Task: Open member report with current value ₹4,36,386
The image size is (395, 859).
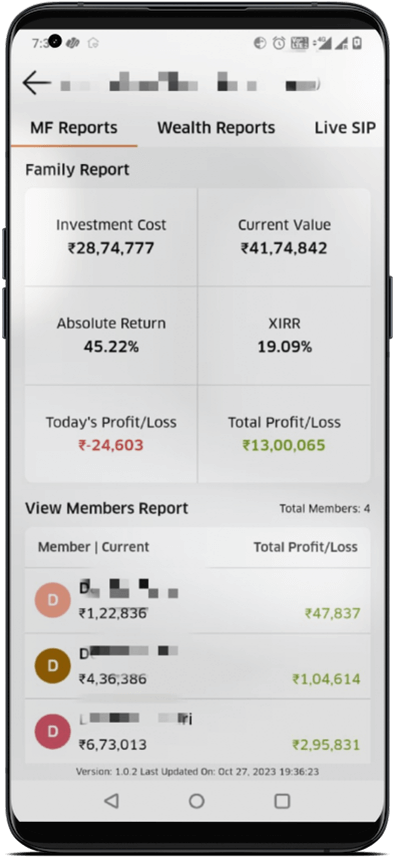Action: point(197,666)
